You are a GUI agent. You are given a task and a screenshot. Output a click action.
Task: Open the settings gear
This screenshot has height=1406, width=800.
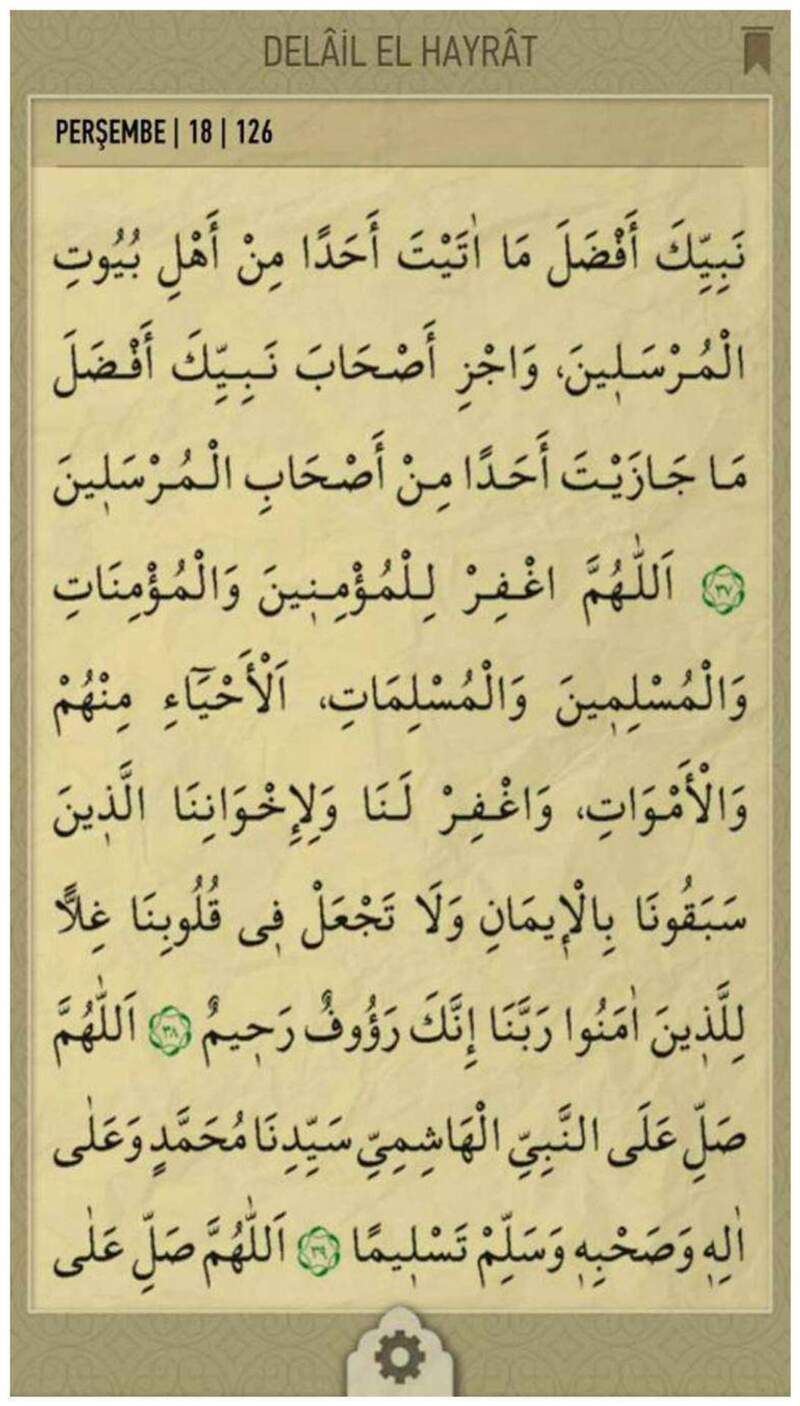400,1361
